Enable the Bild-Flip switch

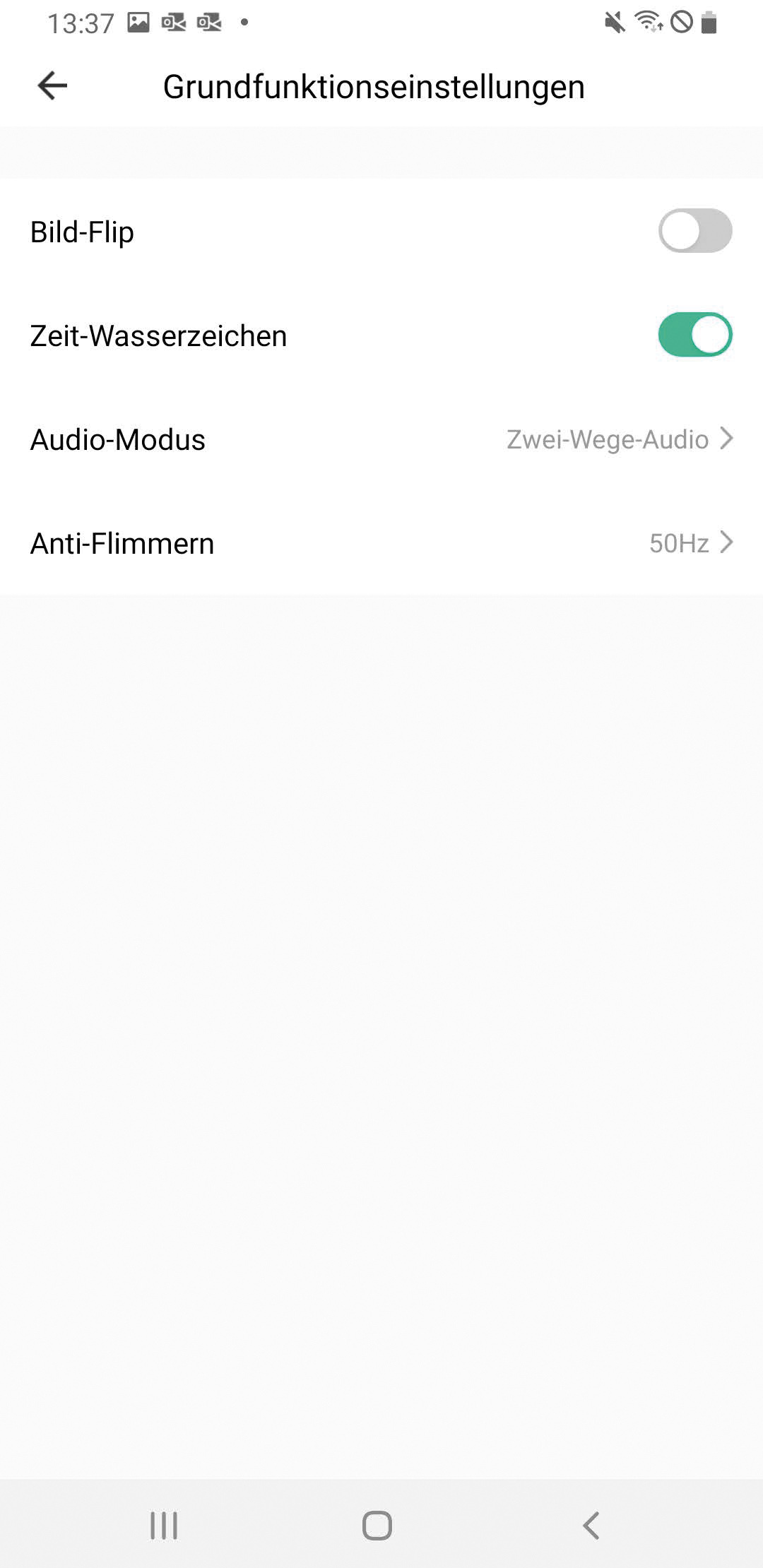tap(694, 231)
